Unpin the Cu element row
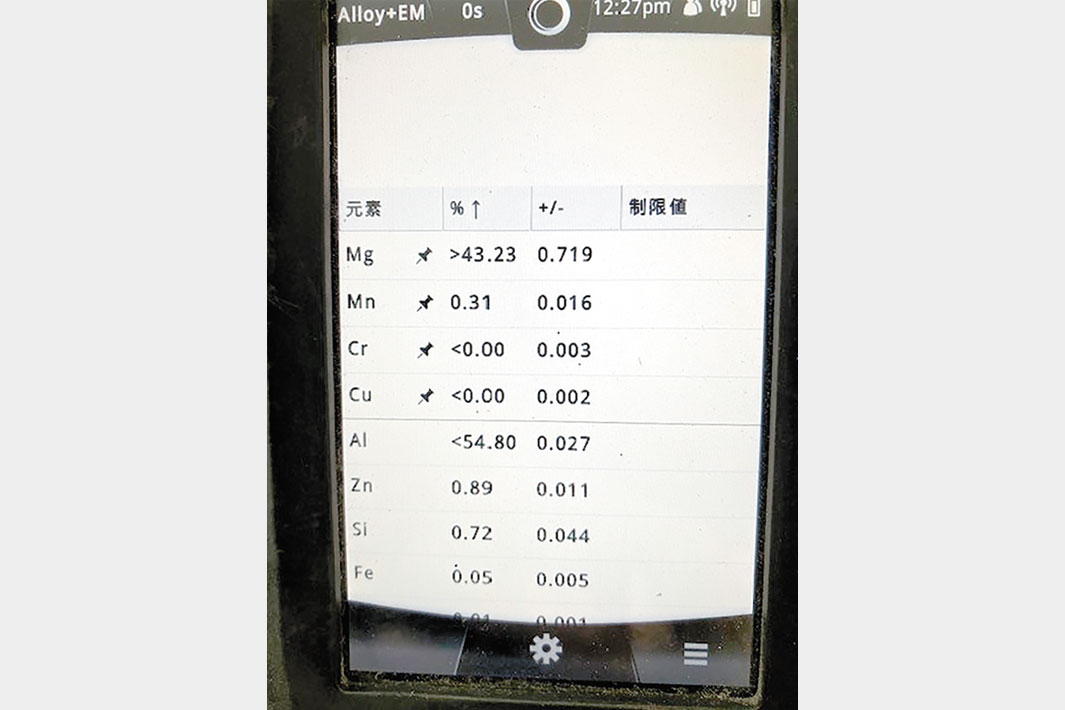Screen dimensions: 1065x710 (x=425, y=397)
